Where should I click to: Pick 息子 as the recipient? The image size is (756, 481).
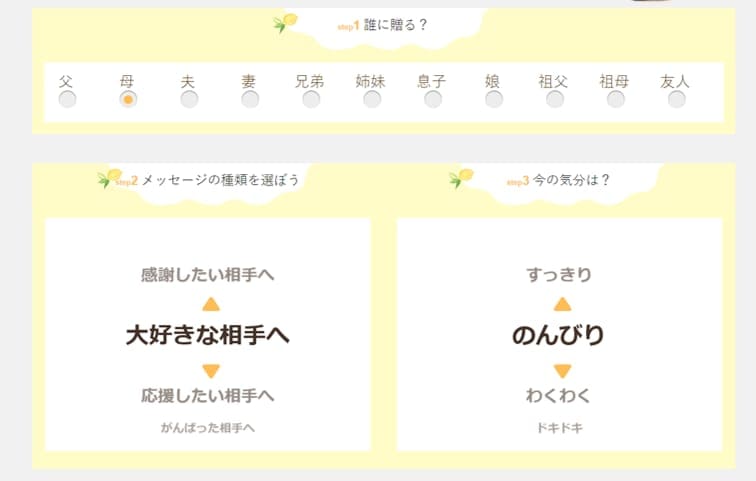(x=433, y=99)
